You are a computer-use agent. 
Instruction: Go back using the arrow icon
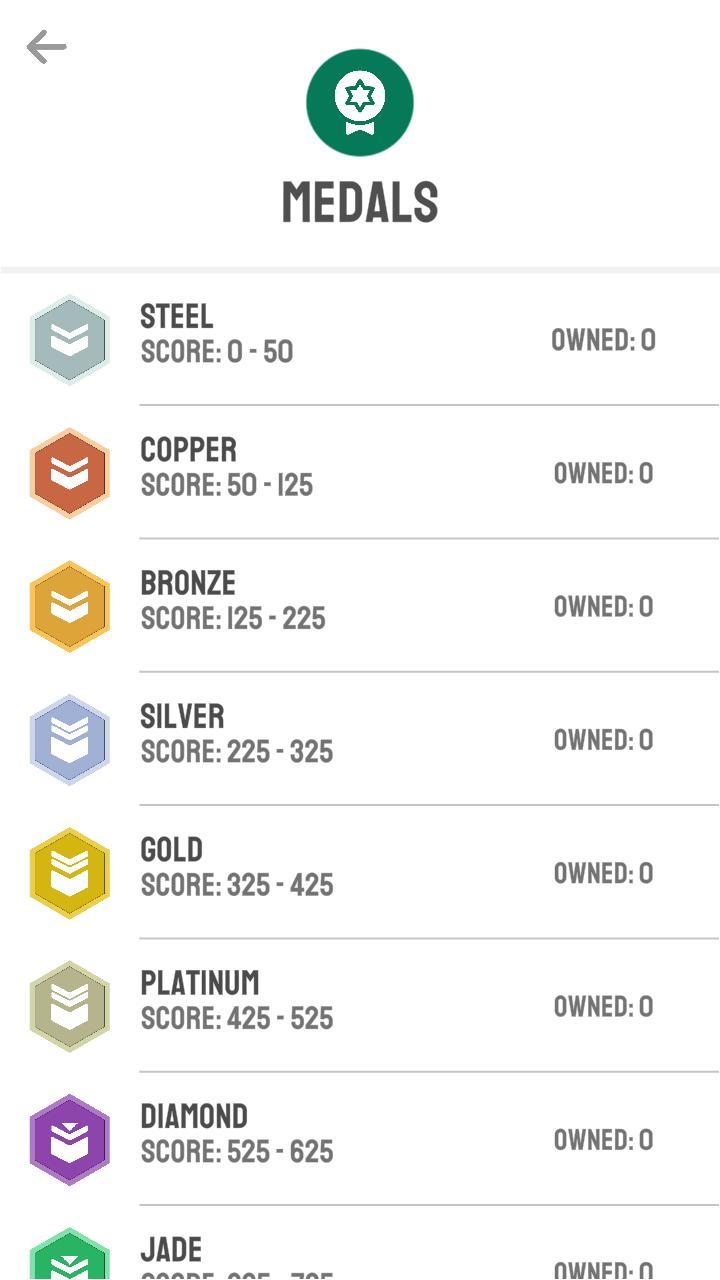click(46, 47)
